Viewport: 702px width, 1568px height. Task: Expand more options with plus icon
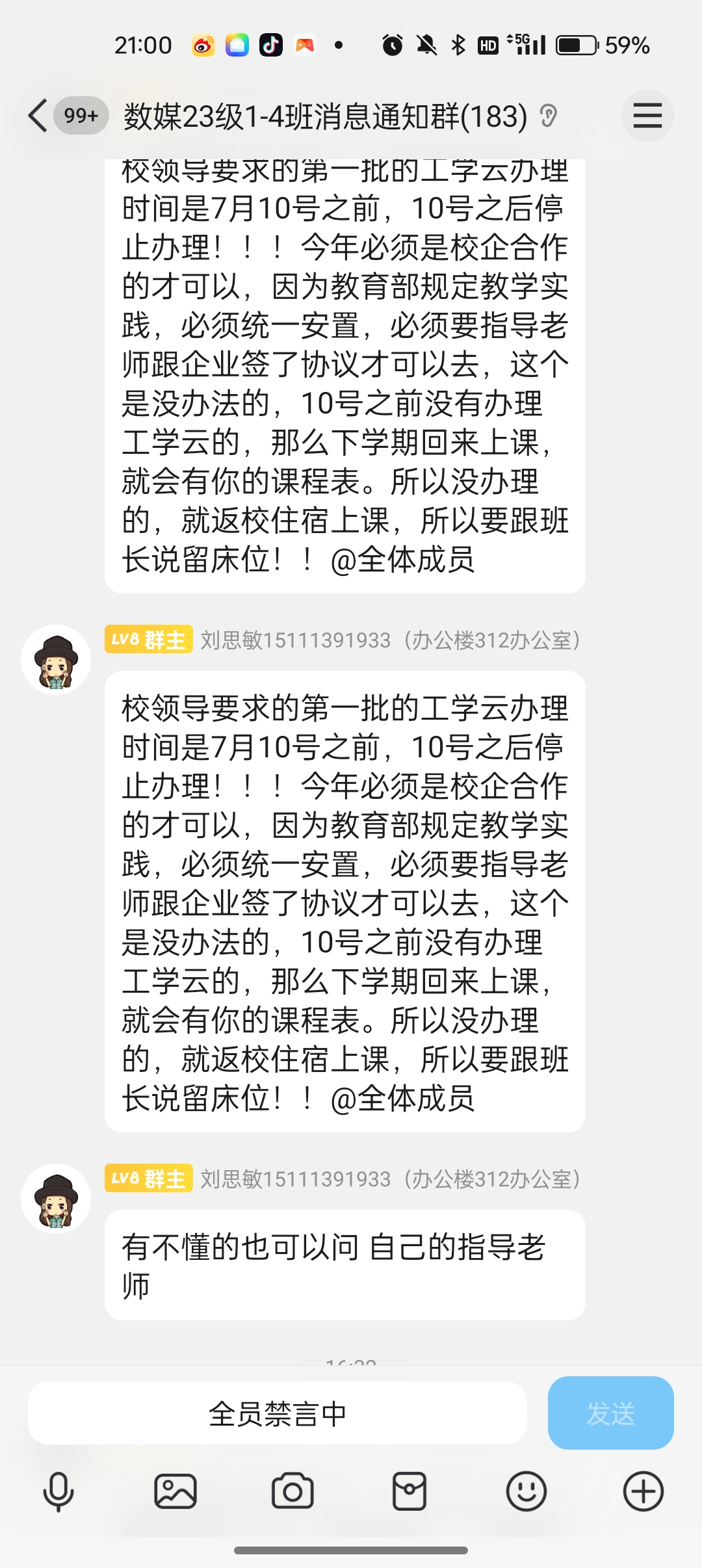tap(643, 1491)
